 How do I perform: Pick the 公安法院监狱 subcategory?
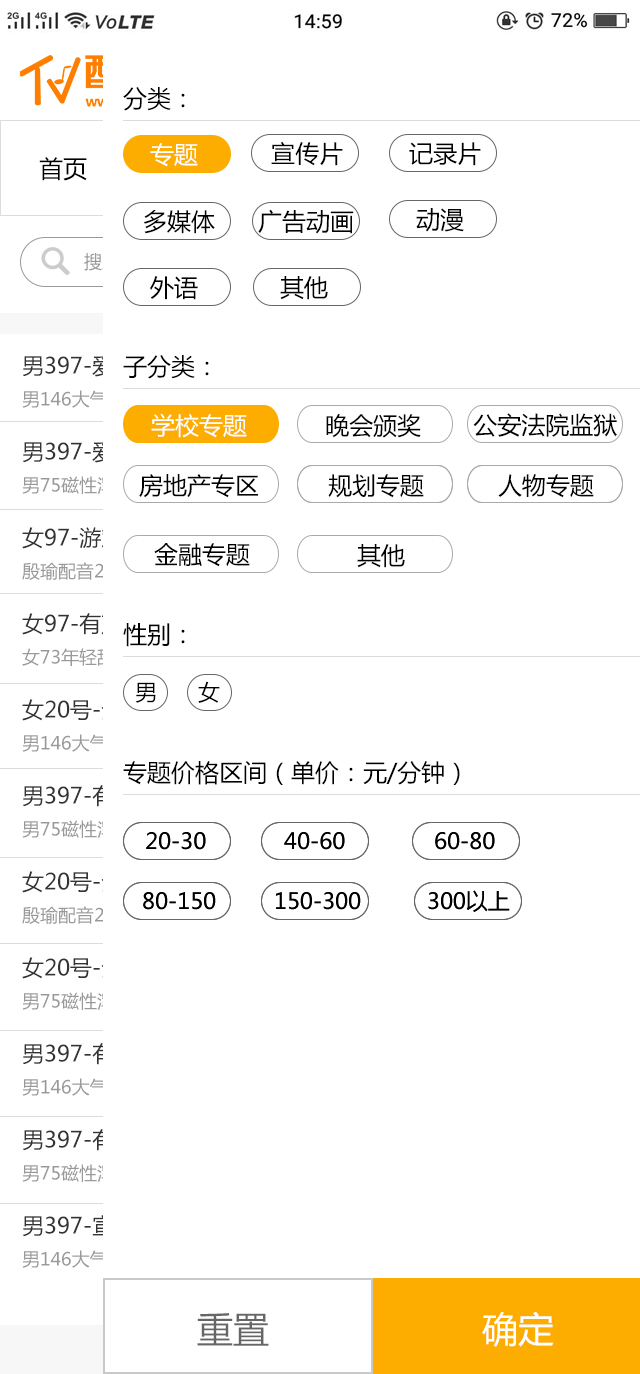click(545, 425)
